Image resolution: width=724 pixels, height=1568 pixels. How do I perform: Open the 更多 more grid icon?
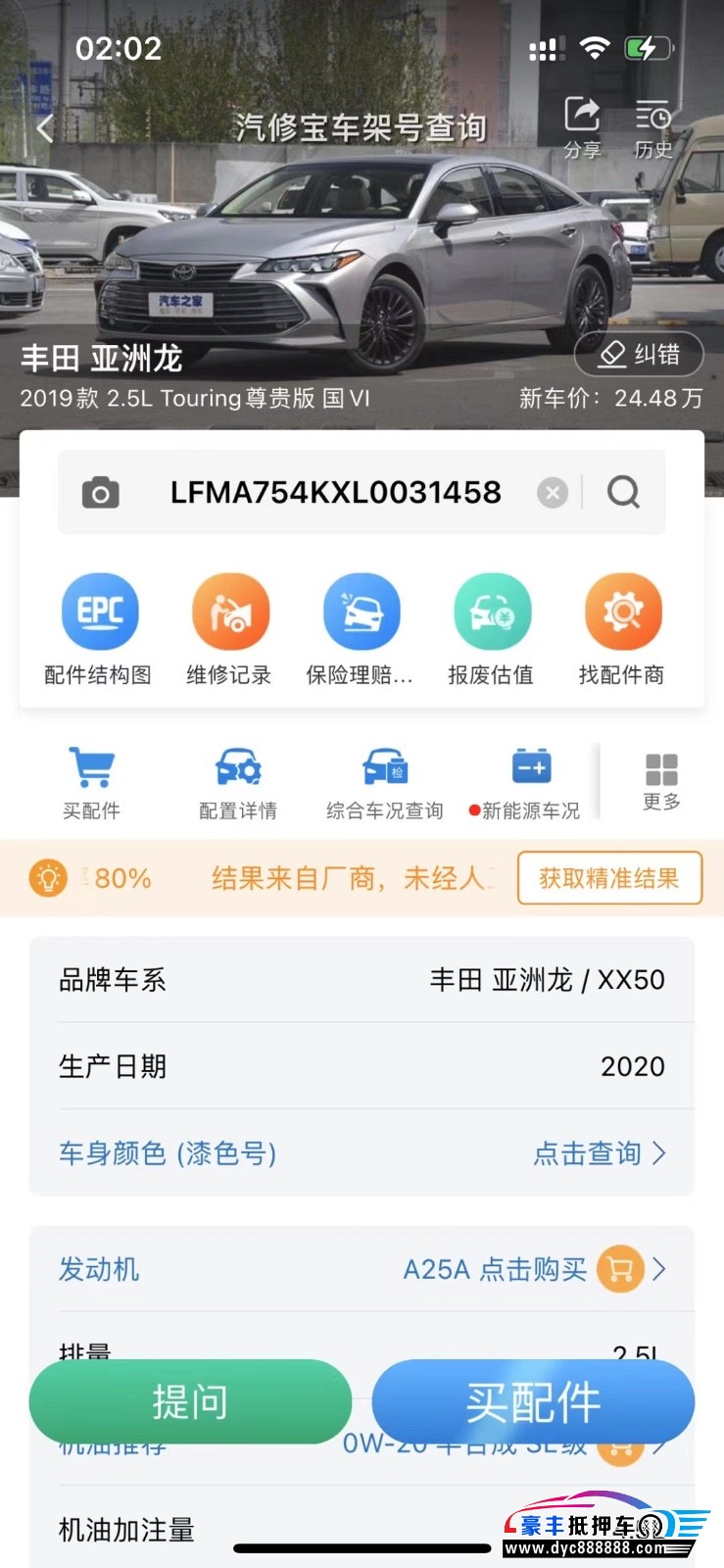click(661, 779)
